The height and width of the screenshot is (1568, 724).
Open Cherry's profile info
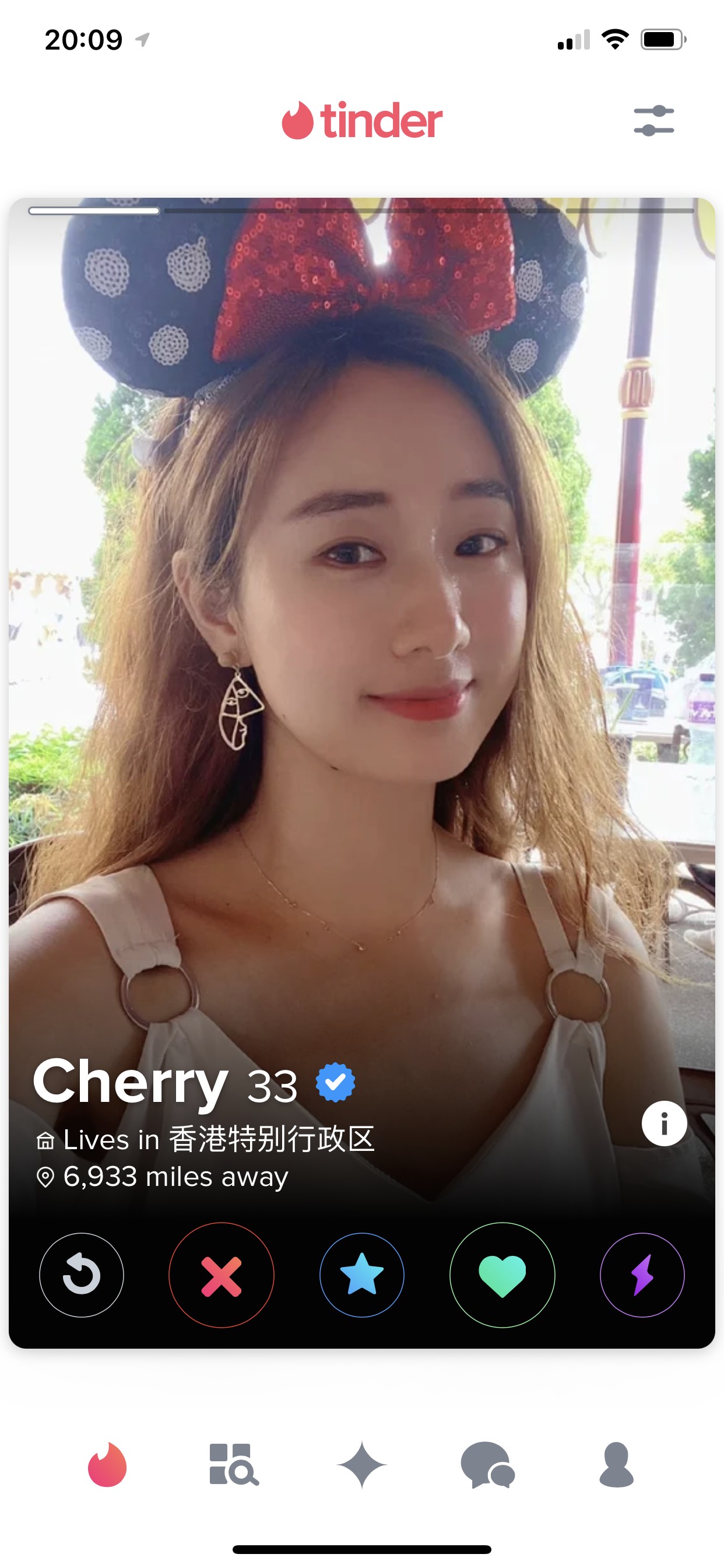coord(664,1123)
